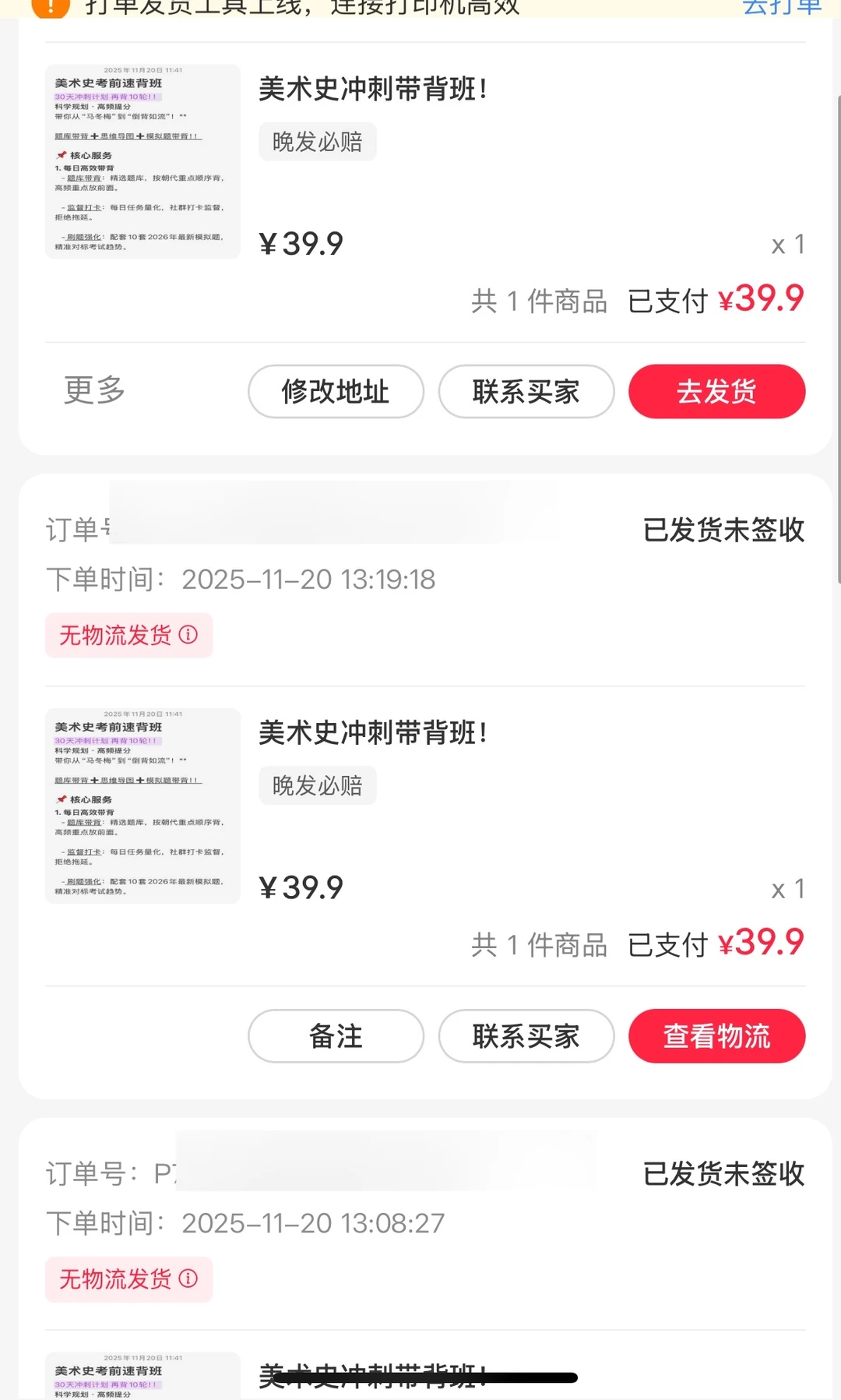Open 查看物流 for the shipped order
This screenshot has height=1400, width=841.
pos(716,1036)
